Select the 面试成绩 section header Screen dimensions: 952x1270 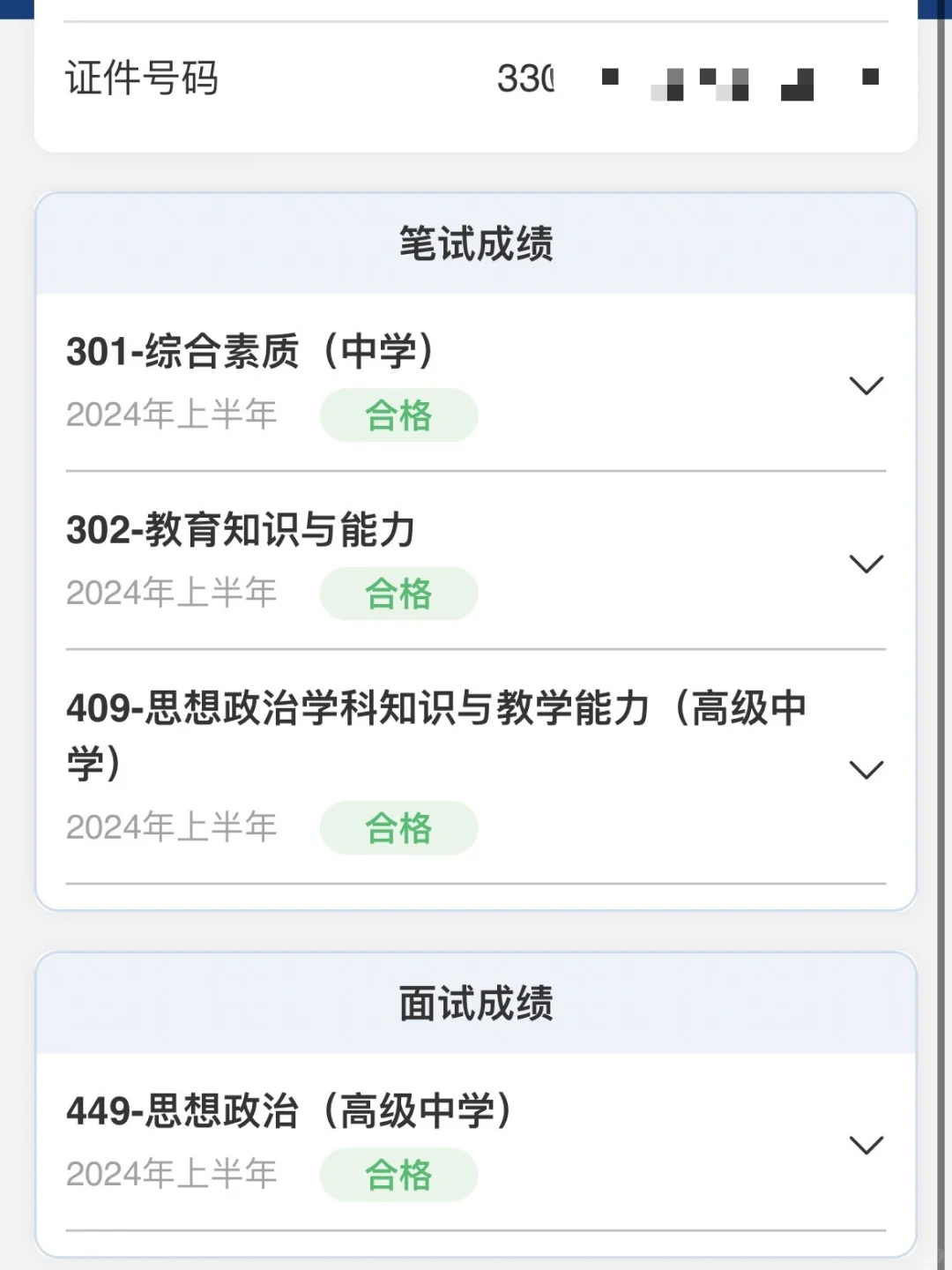point(476,1001)
